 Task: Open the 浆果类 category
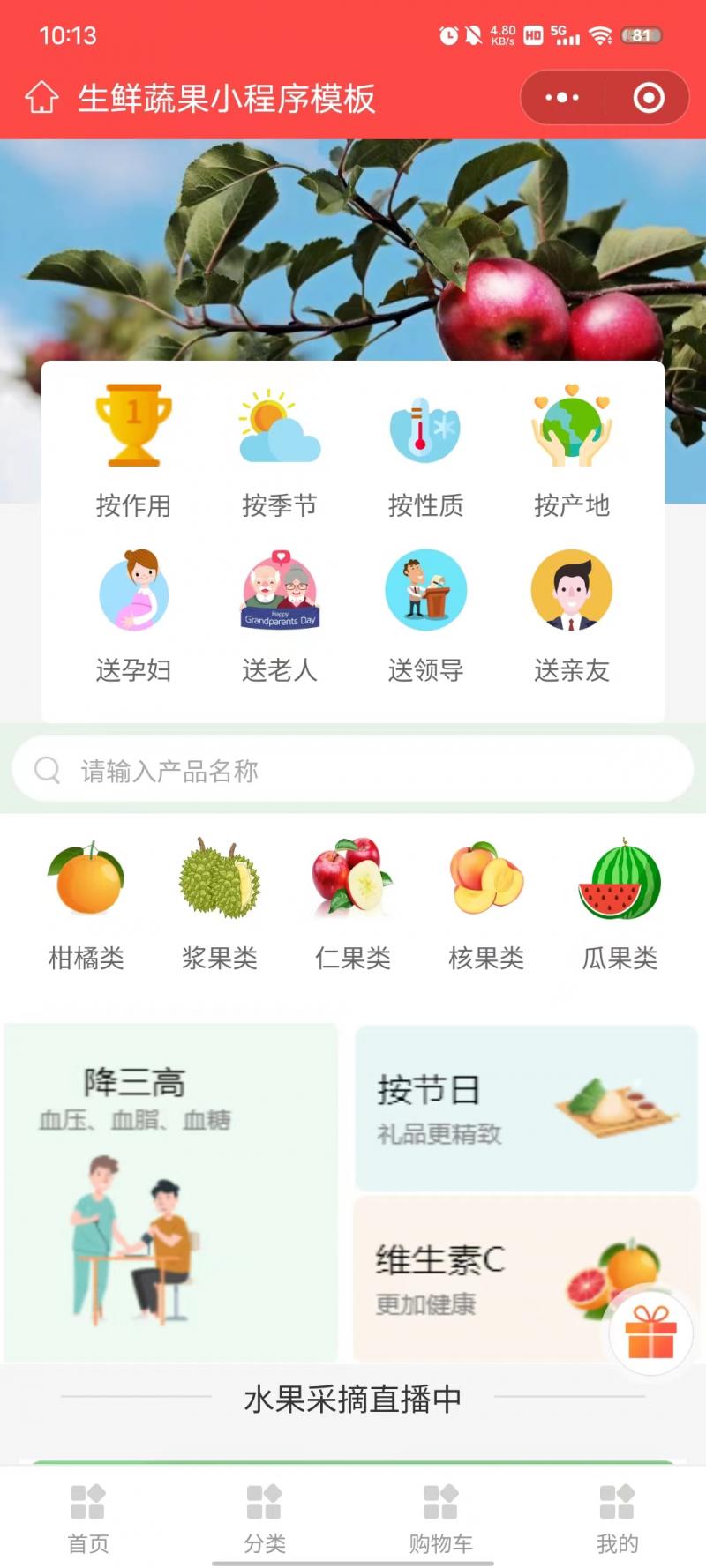(x=220, y=904)
